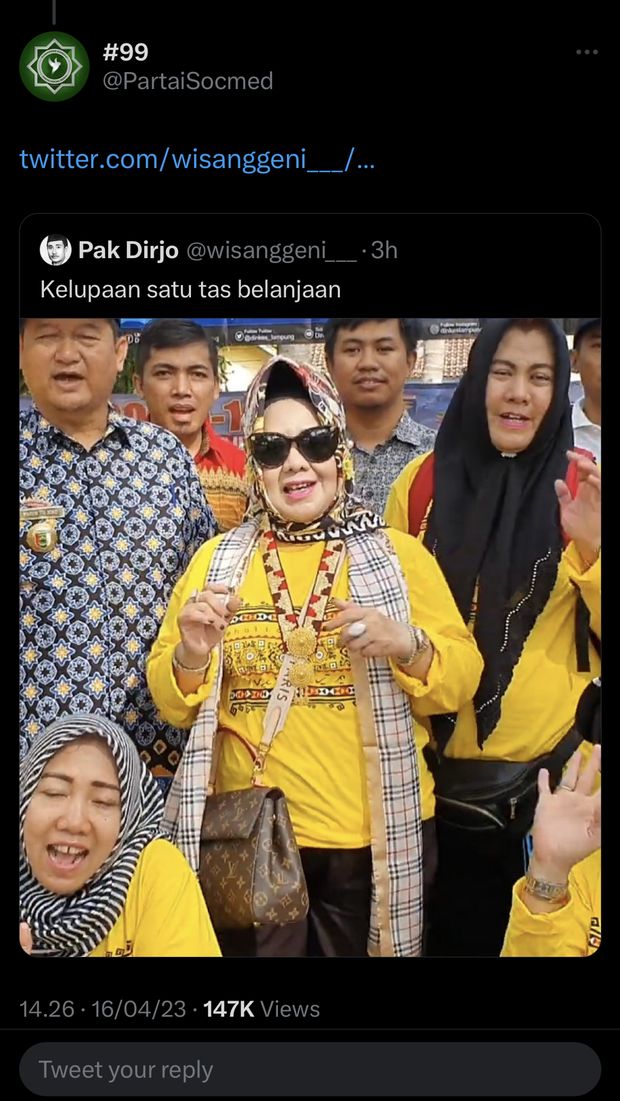620x1101 pixels.
Task: Tap the 'Tweet your reply' field
Action: click(309, 1069)
